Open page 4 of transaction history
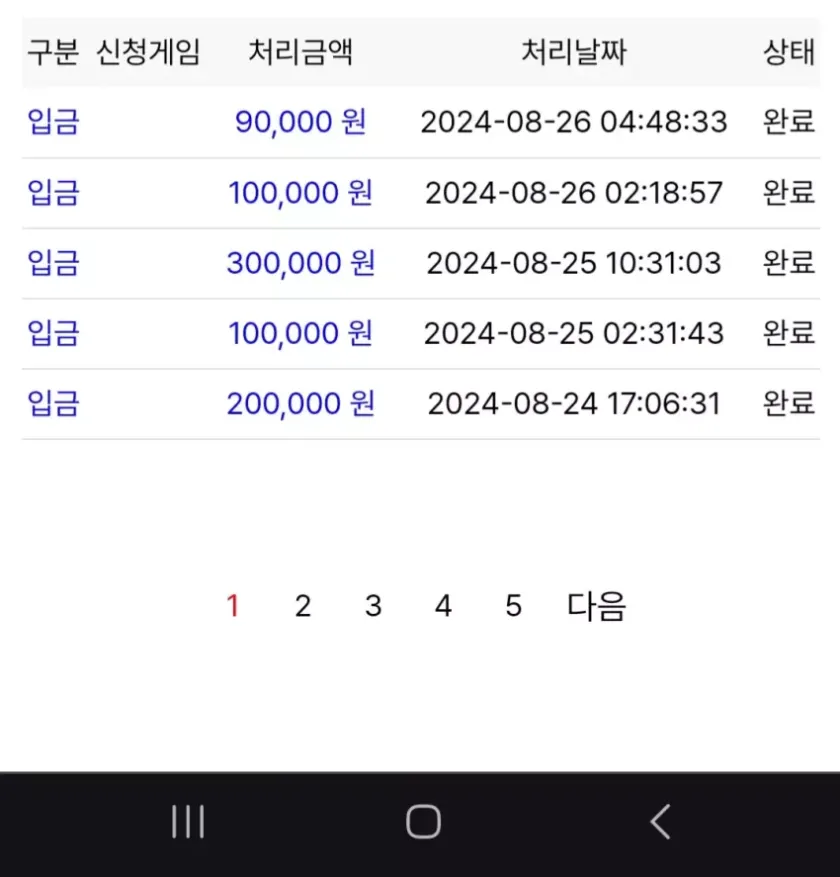 point(443,606)
